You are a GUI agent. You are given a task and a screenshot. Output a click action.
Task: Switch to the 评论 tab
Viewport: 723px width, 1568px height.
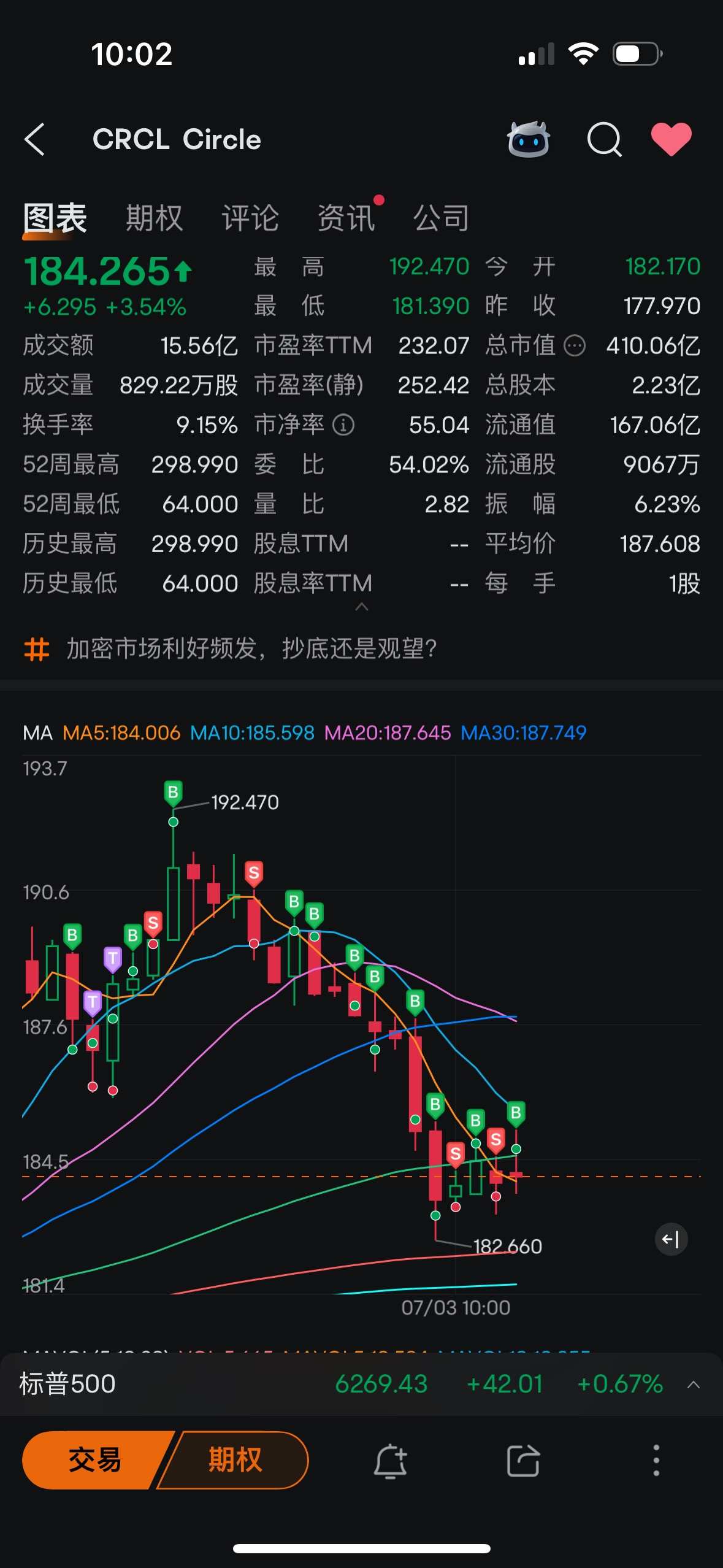tap(250, 218)
